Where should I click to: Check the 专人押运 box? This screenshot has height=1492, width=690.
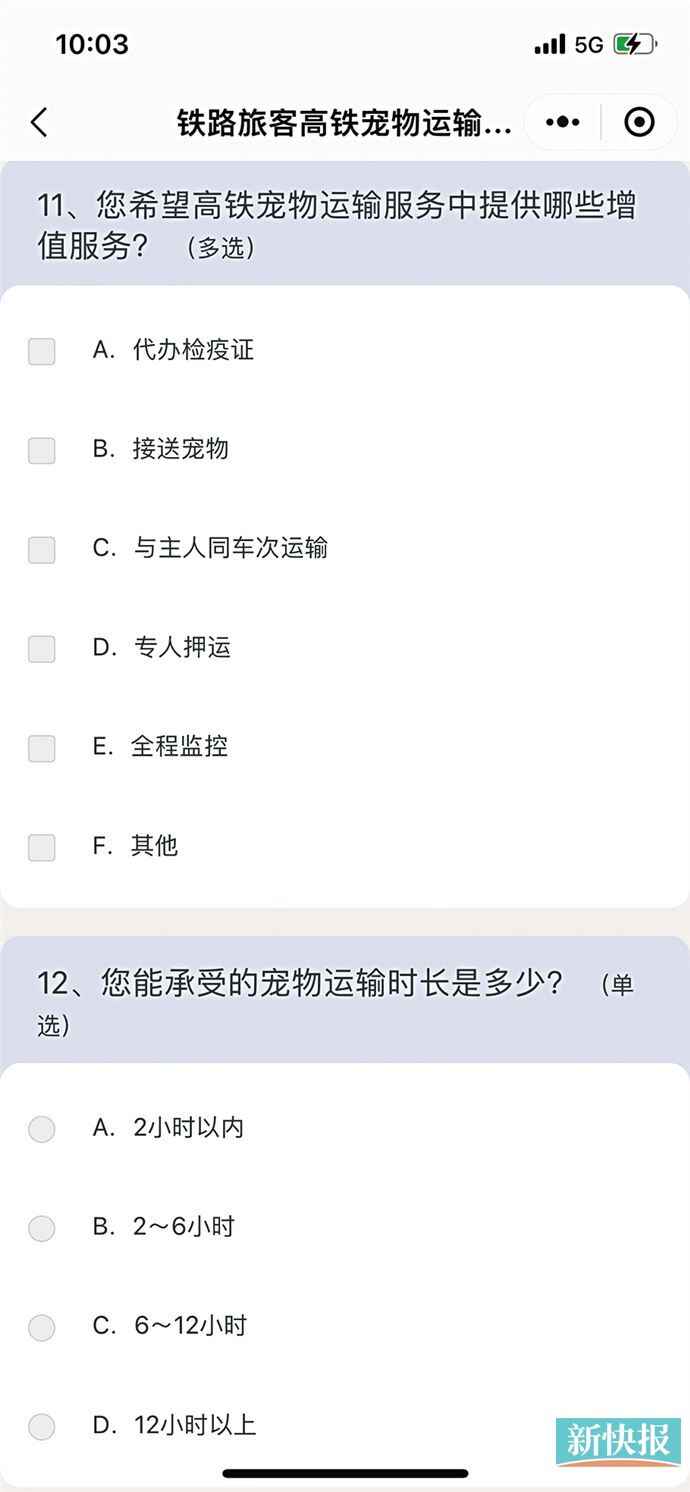click(x=42, y=649)
